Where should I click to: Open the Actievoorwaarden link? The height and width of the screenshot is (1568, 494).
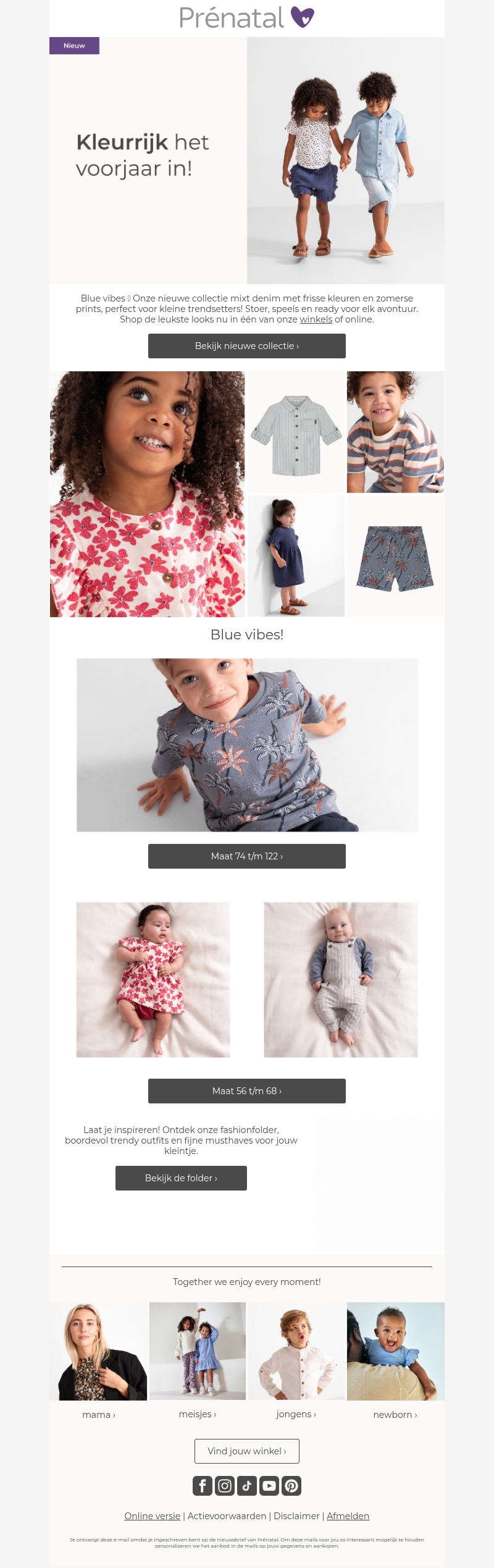pyautogui.click(x=227, y=1516)
